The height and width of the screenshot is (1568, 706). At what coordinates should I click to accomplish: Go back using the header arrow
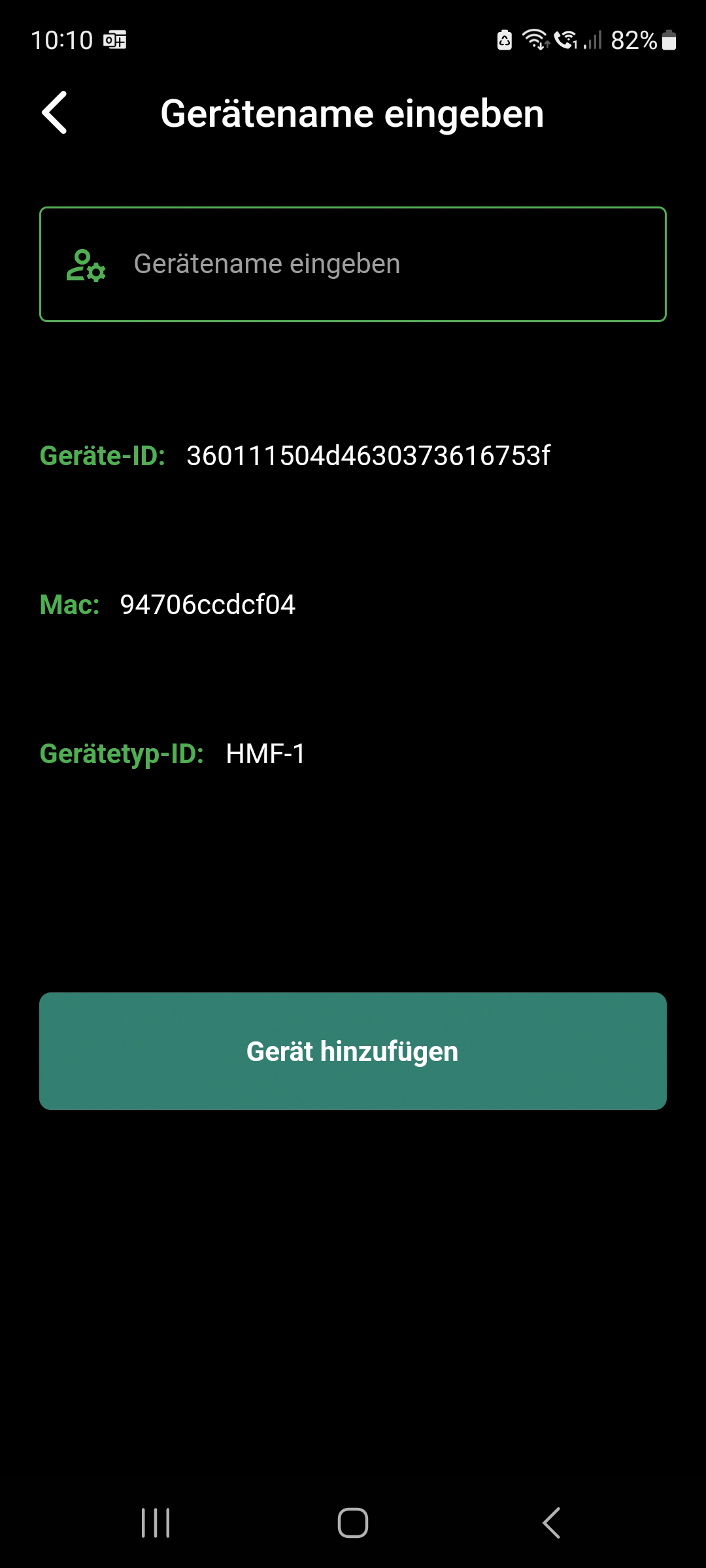pos(55,113)
